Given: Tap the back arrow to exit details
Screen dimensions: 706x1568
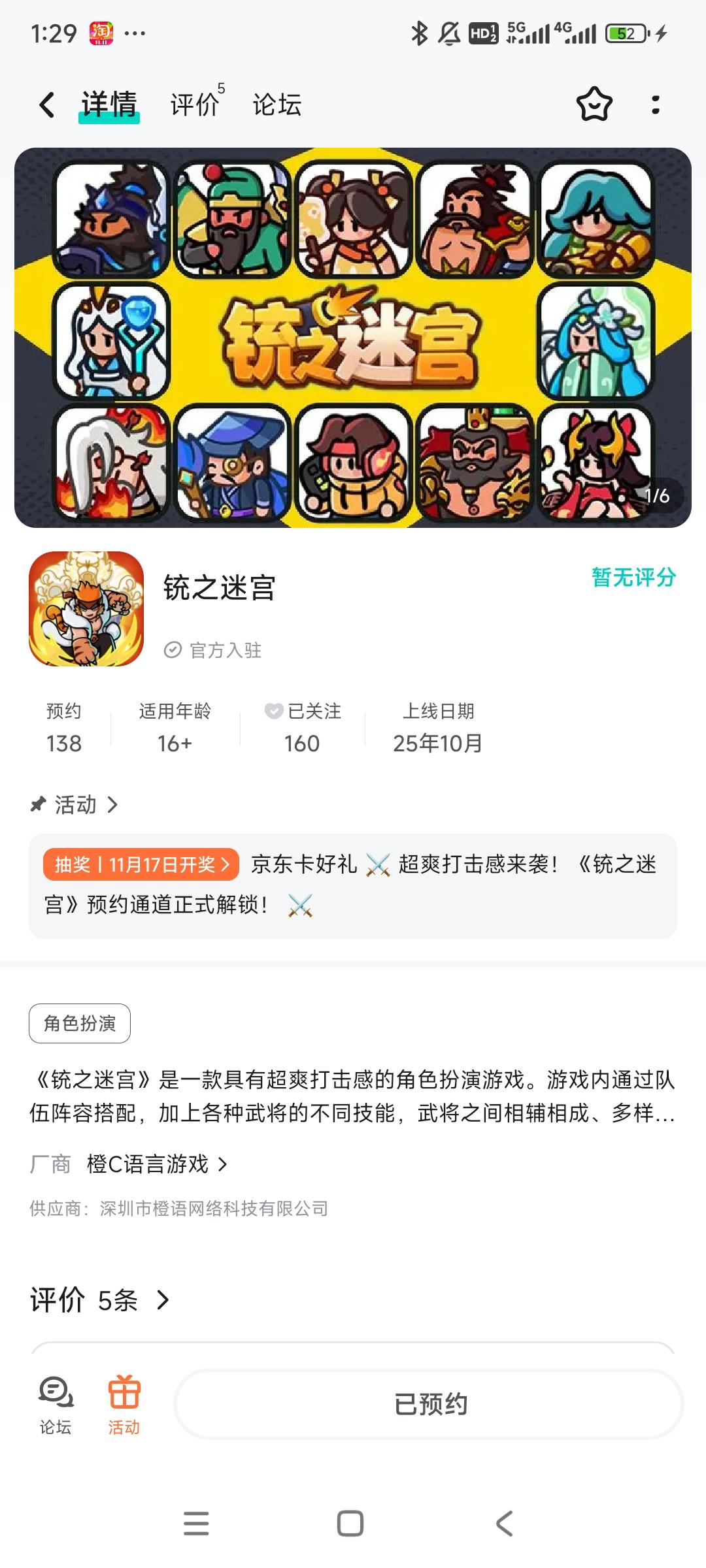Looking at the screenshot, I should click(x=46, y=105).
